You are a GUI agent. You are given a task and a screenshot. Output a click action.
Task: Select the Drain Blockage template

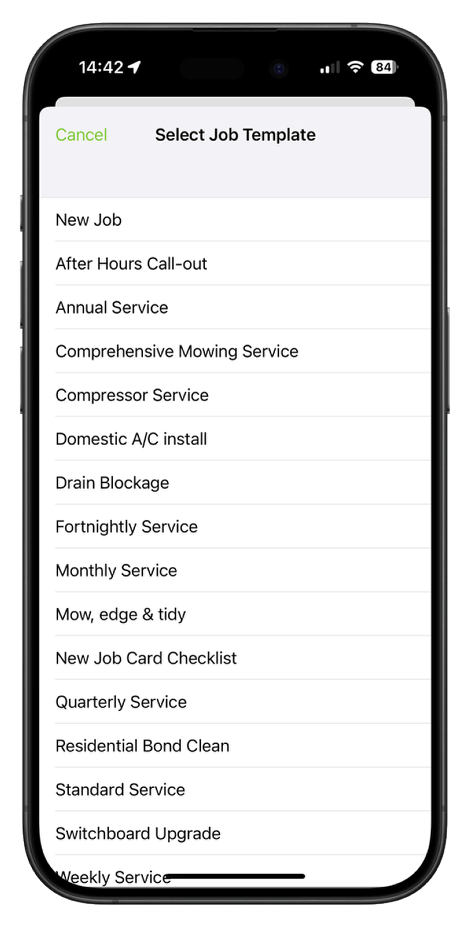[235, 482]
